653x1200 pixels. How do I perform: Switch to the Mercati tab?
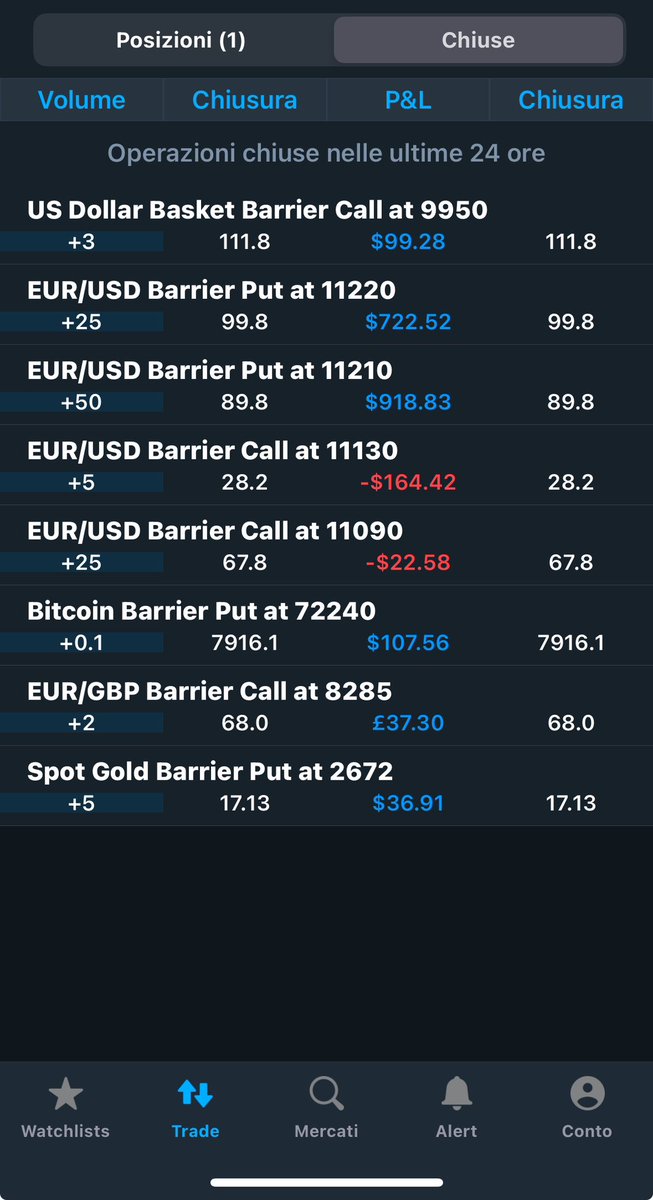326,1108
